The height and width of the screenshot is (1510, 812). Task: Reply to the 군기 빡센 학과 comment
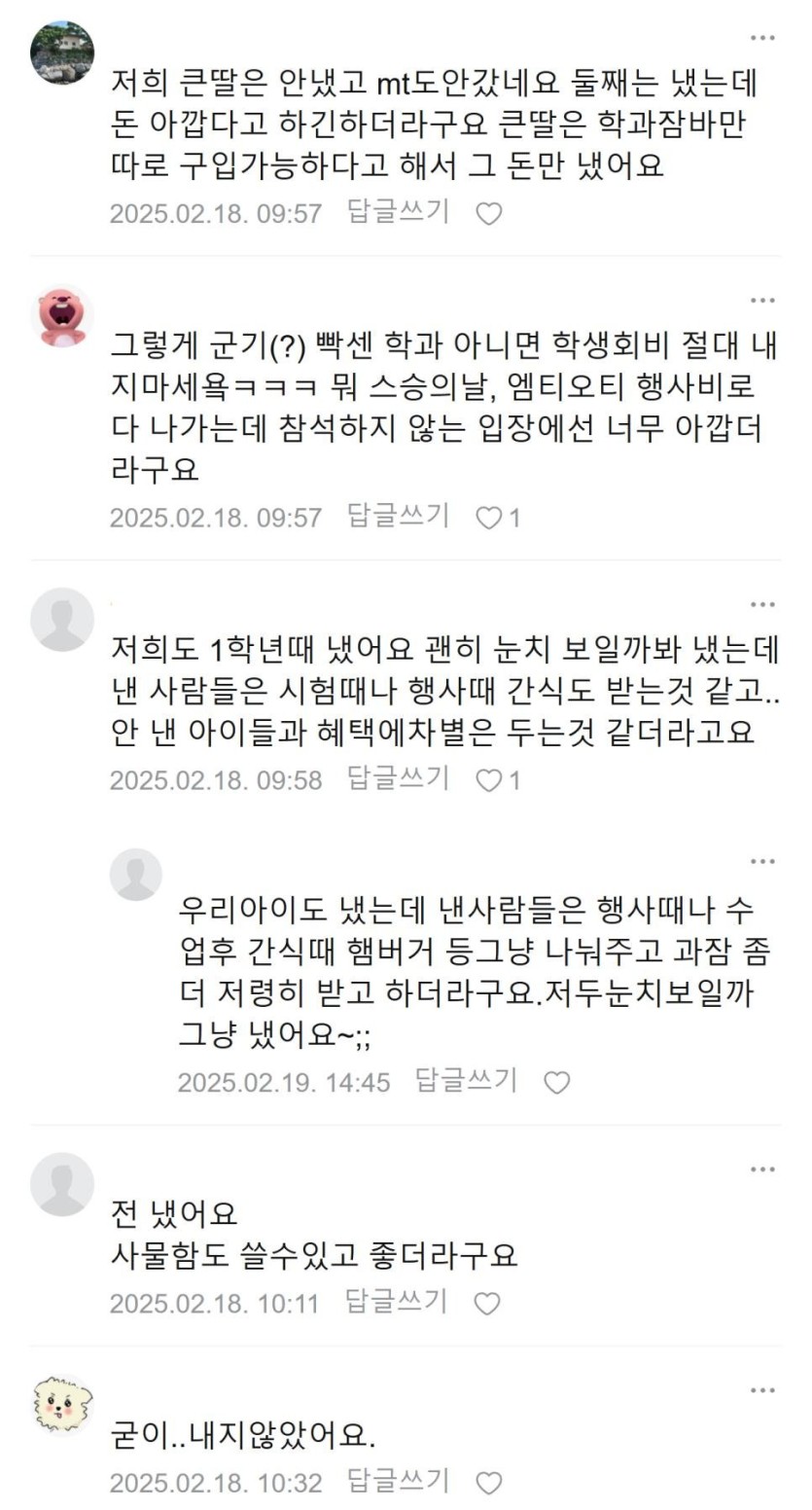coord(398,516)
